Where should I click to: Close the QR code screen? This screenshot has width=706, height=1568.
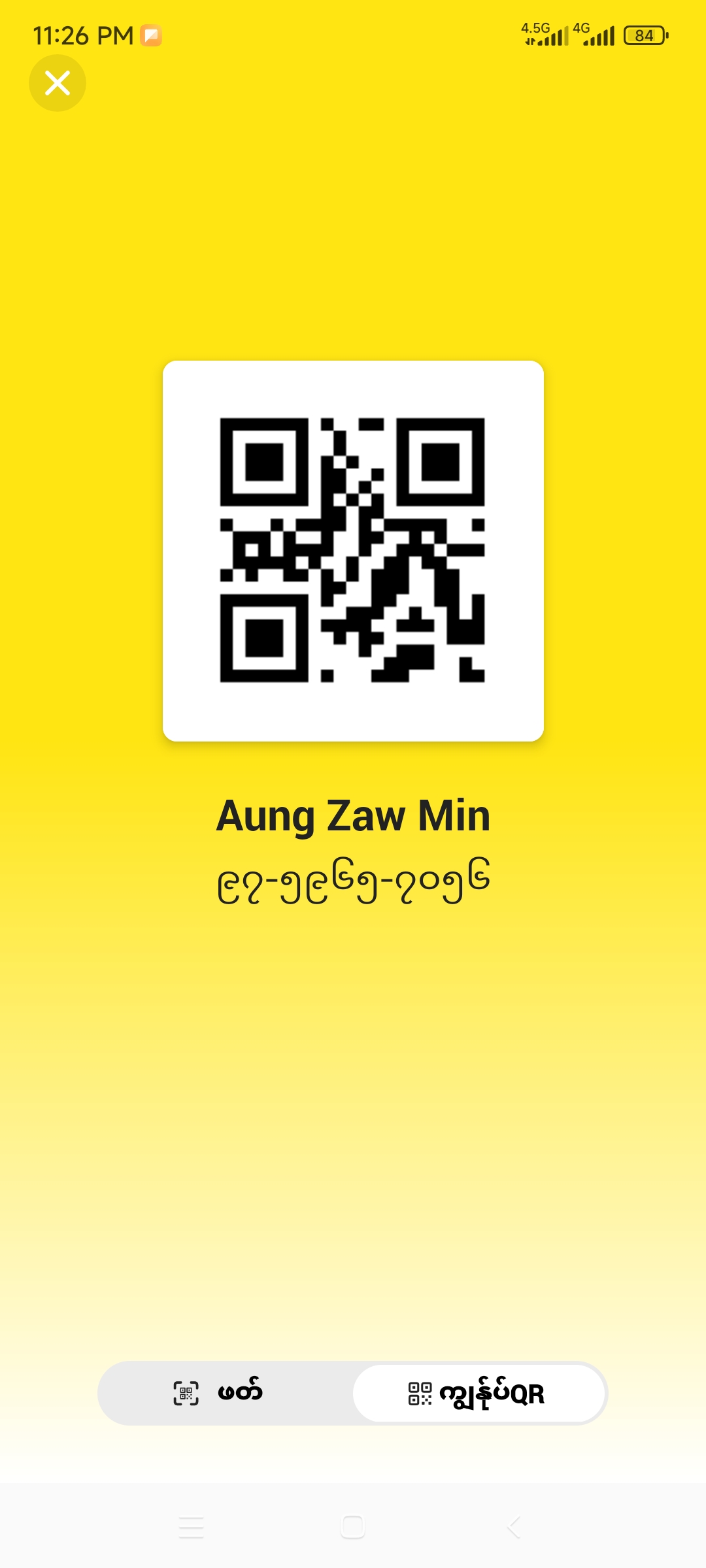pyautogui.click(x=58, y=83)
